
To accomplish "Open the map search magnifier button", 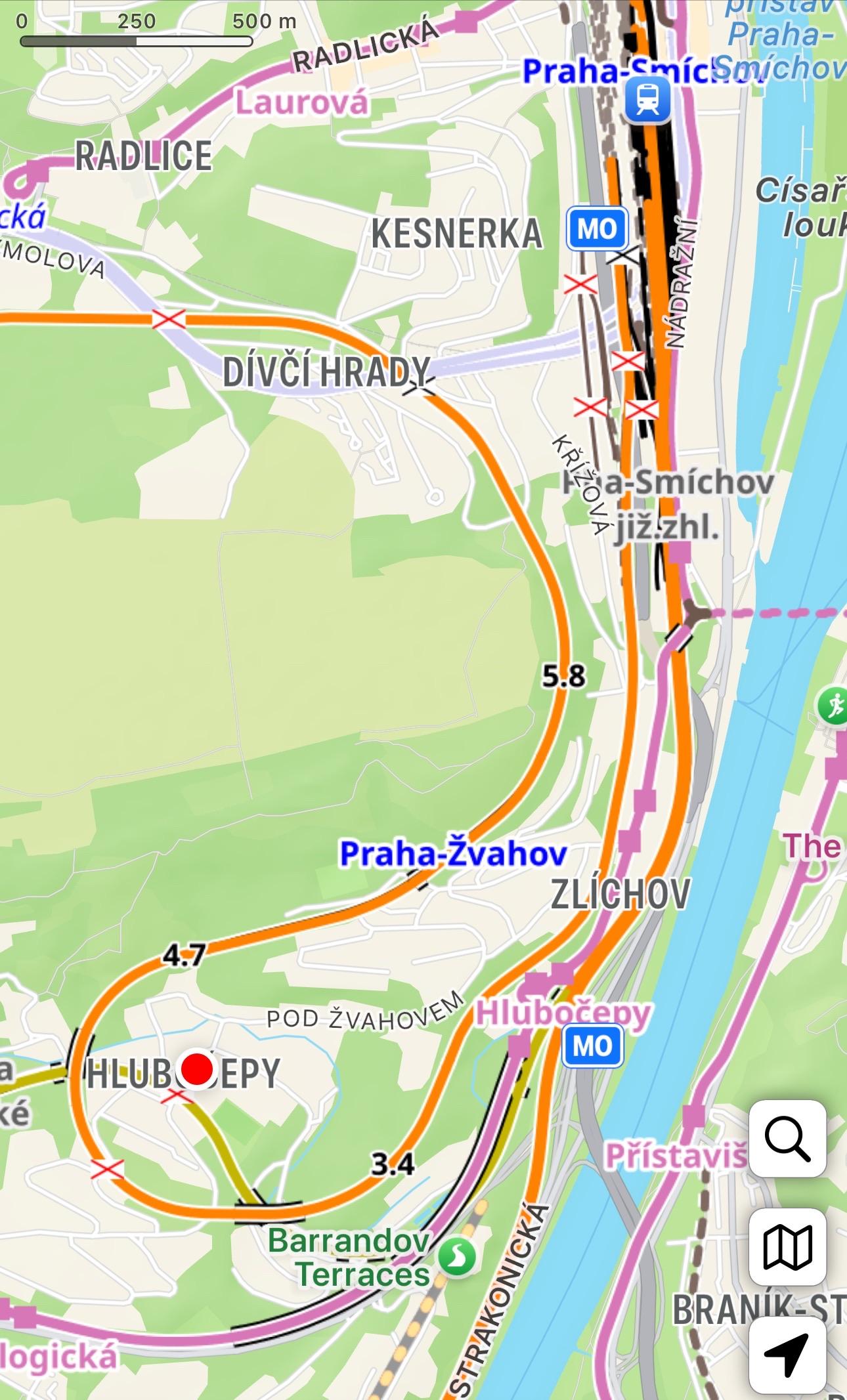I will point(787,1138).
